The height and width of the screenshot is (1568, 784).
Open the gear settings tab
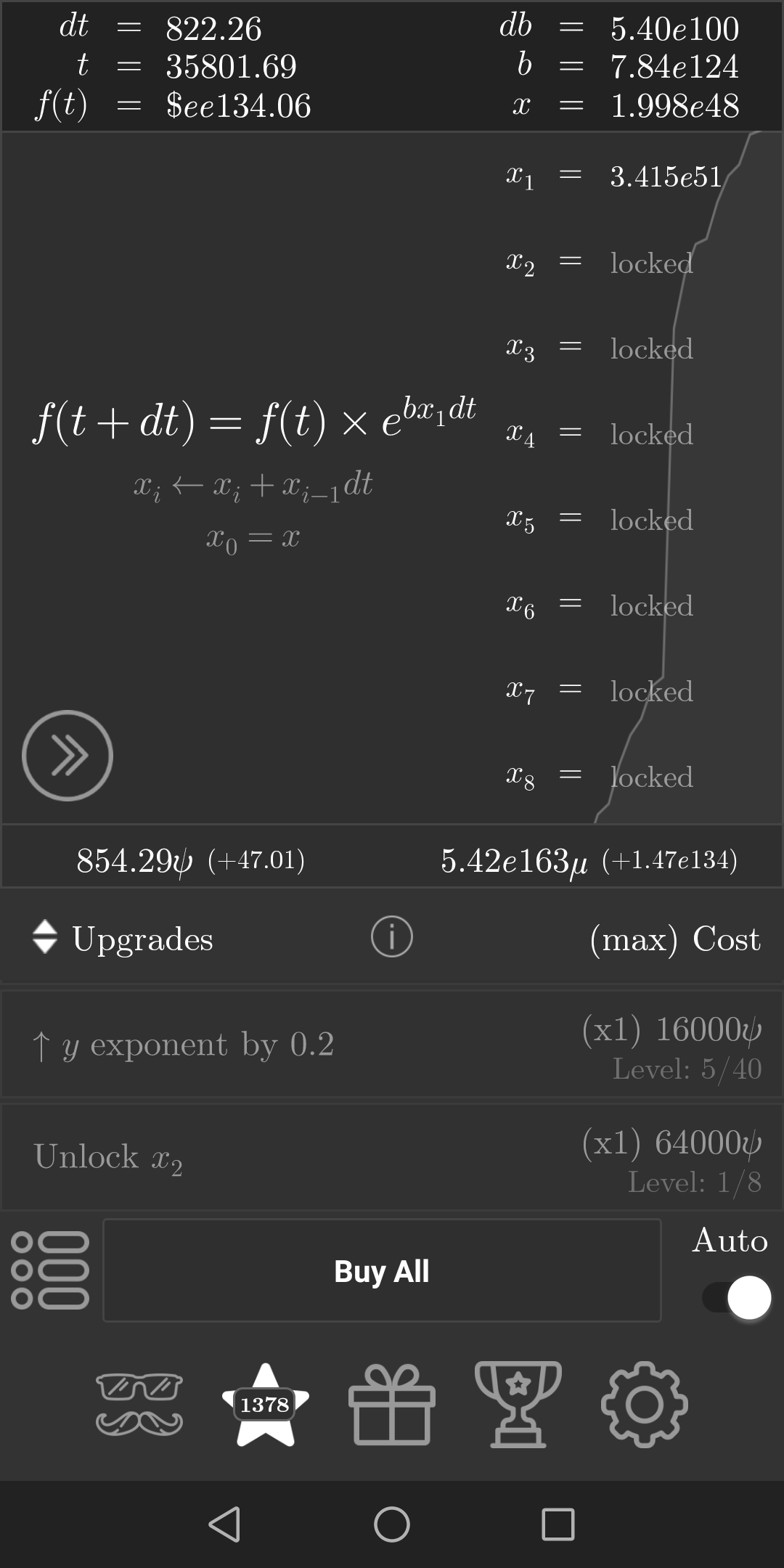pyautogui.click(x=645, y=1405)
